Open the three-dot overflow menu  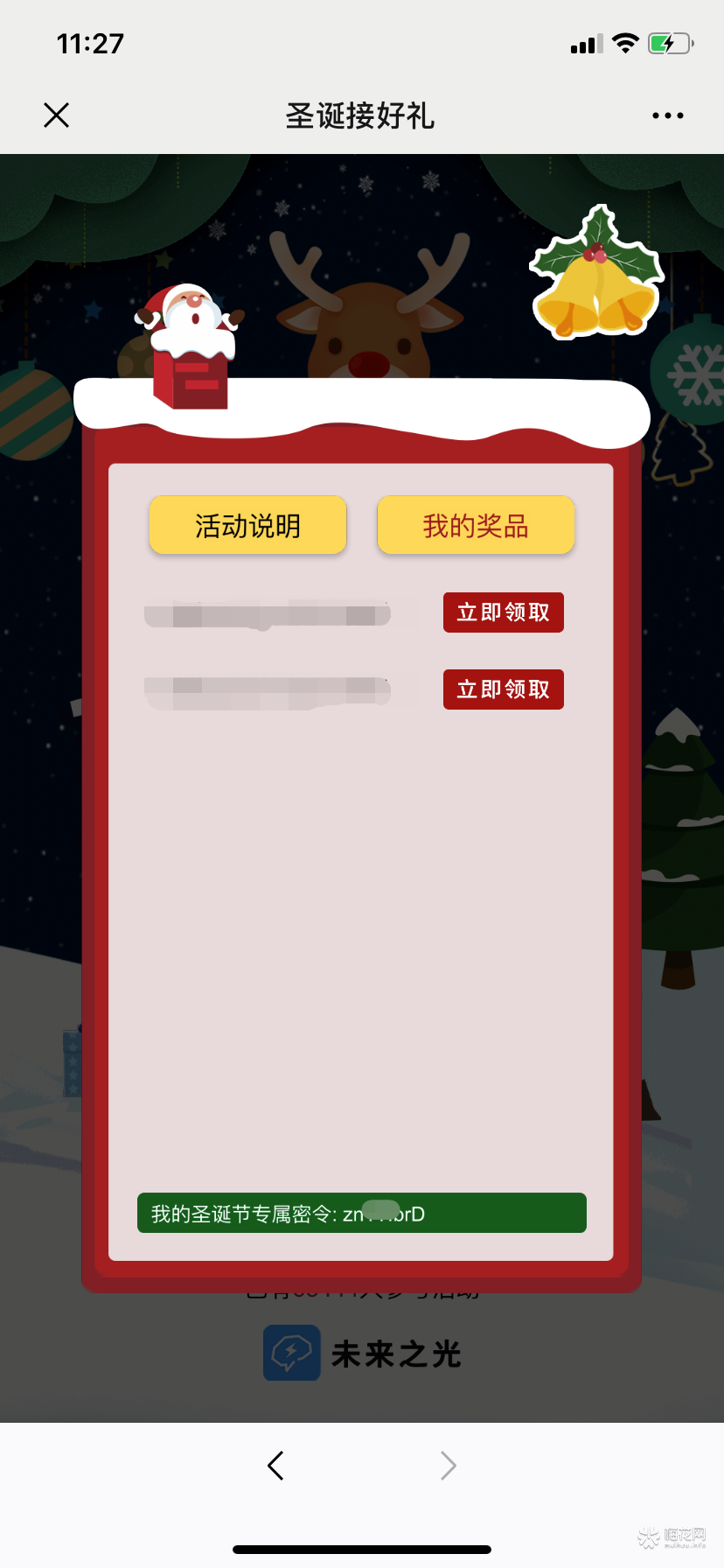click(667, 115)
